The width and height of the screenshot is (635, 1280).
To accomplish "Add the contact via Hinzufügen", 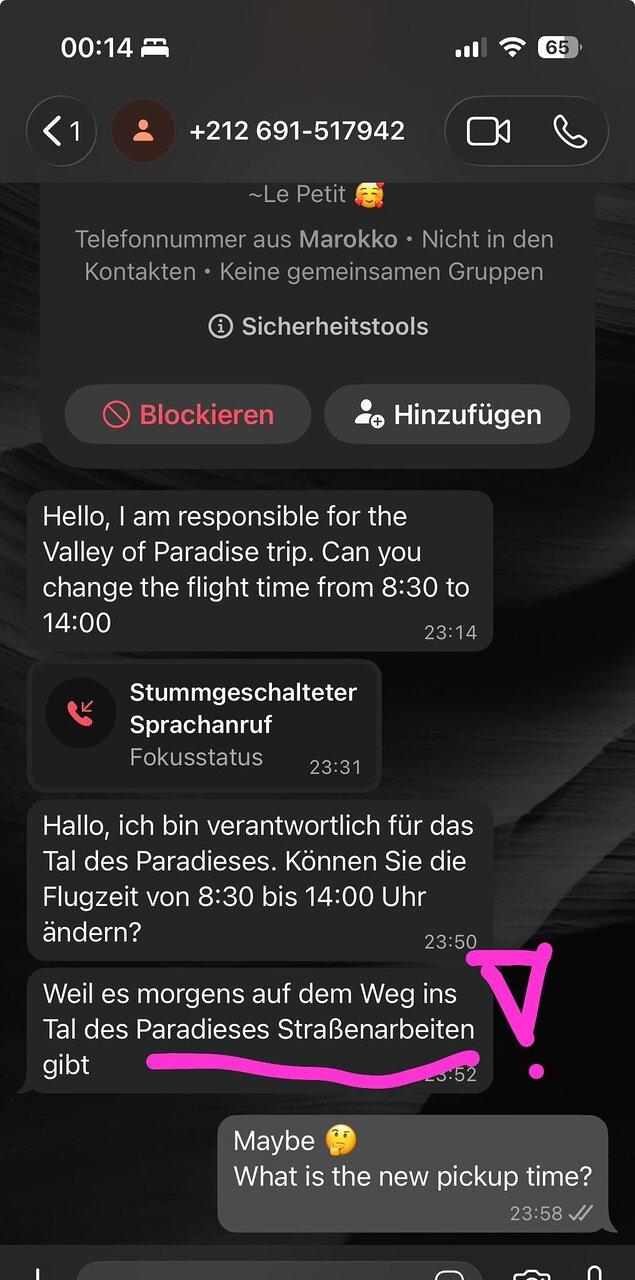I will 447,414.
